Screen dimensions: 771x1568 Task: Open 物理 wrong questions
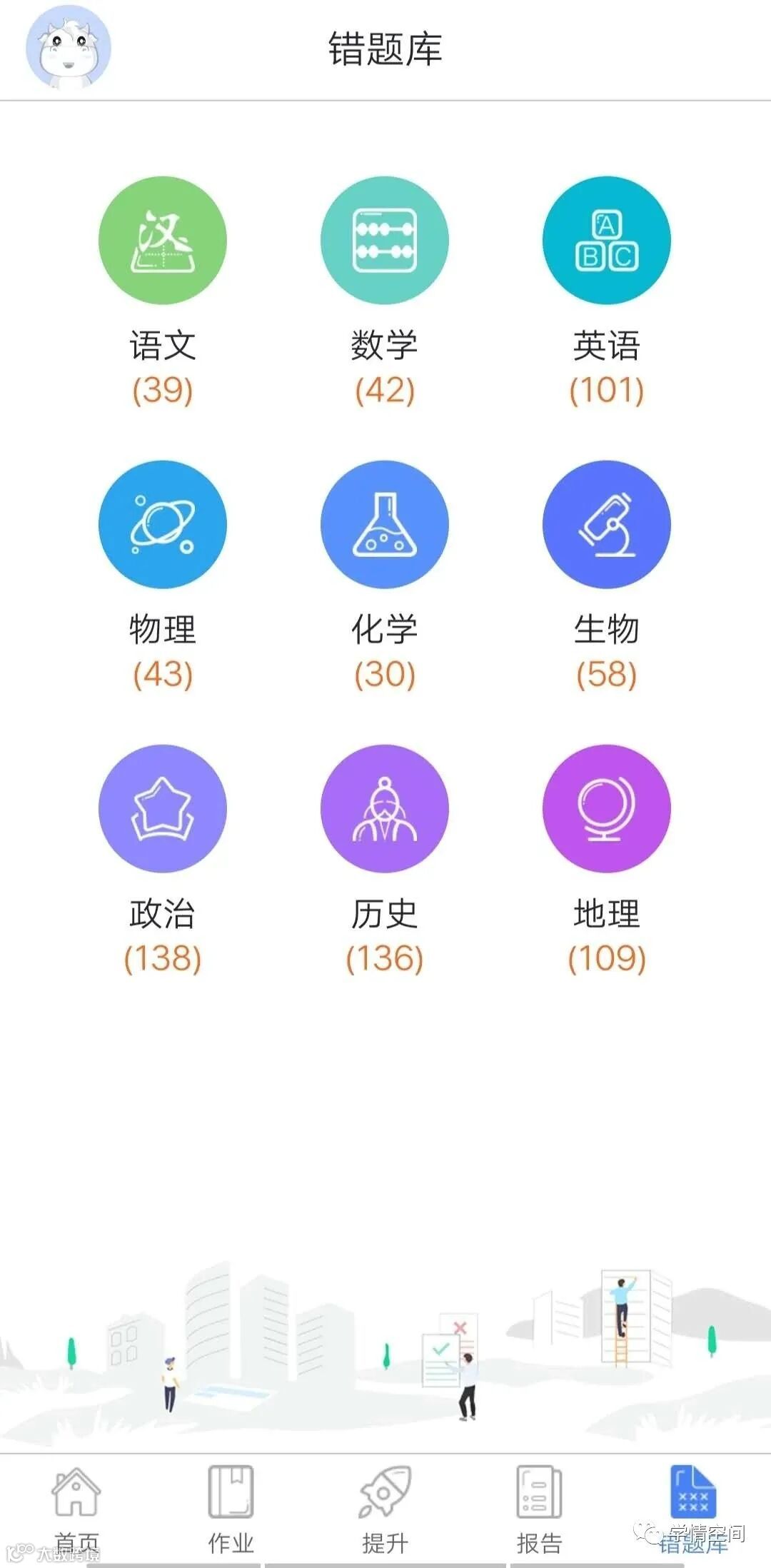coord(163,525)
